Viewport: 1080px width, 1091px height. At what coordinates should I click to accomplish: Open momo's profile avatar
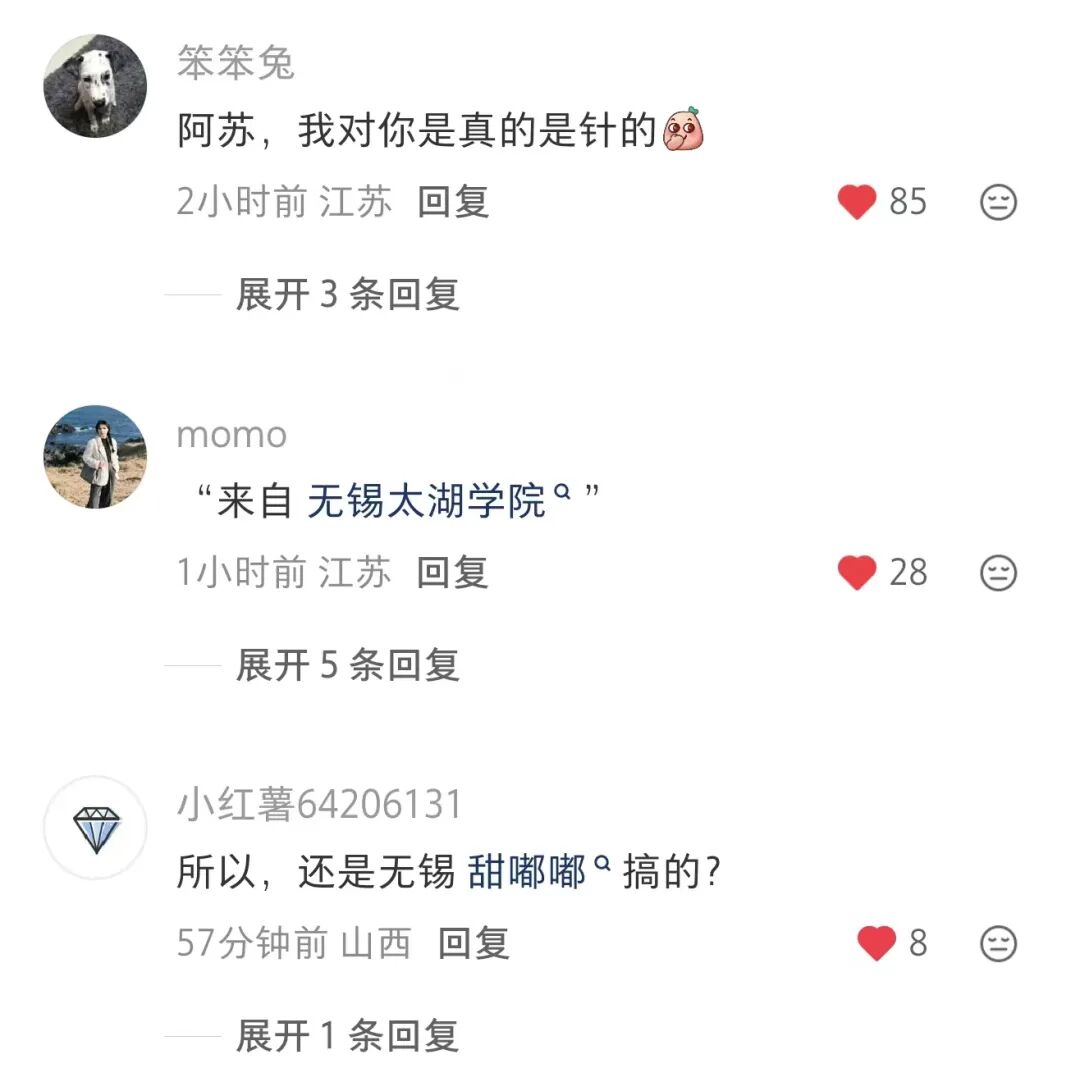pos(95,456)
